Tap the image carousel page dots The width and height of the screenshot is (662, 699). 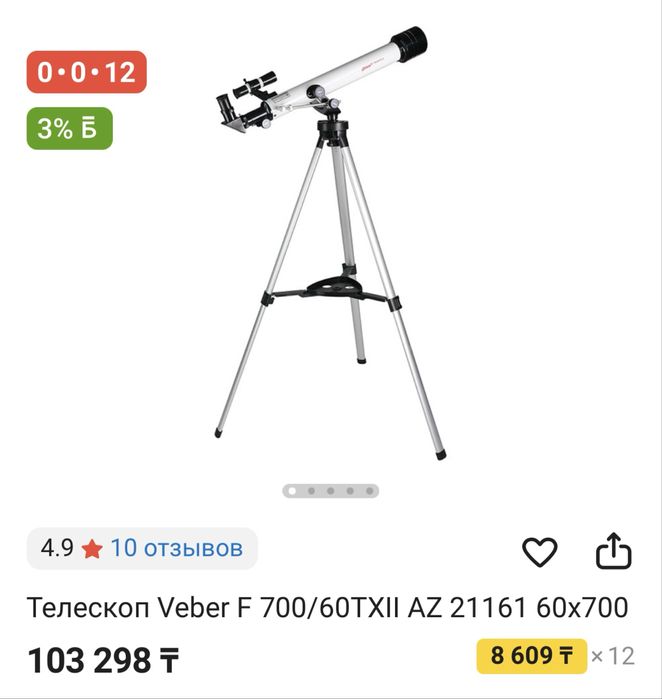(x=330, y=491)
